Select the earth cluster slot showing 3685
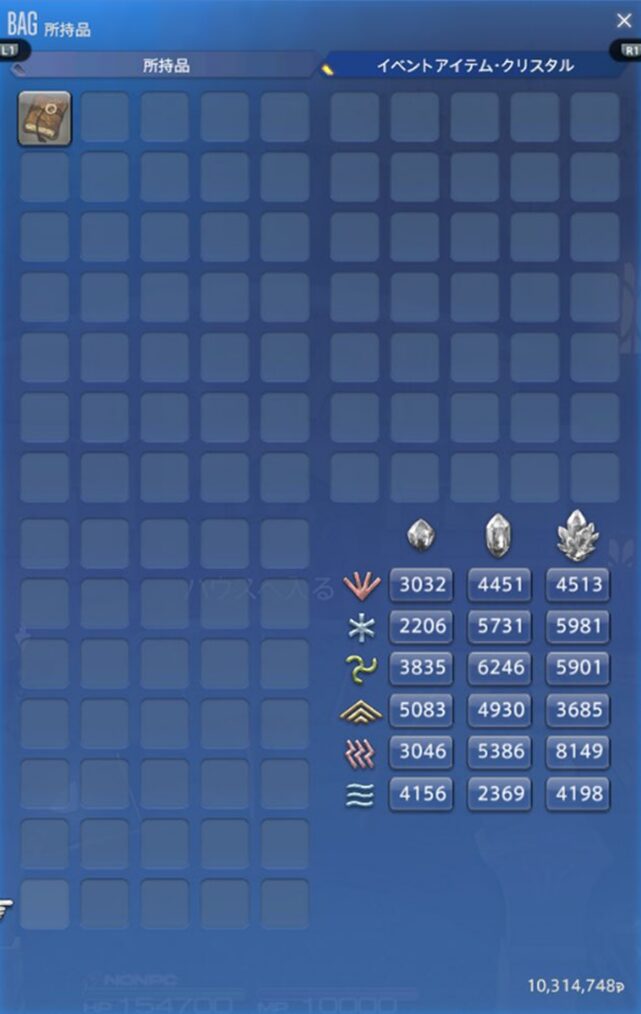The image size is (641, 1014). point(578,711)
